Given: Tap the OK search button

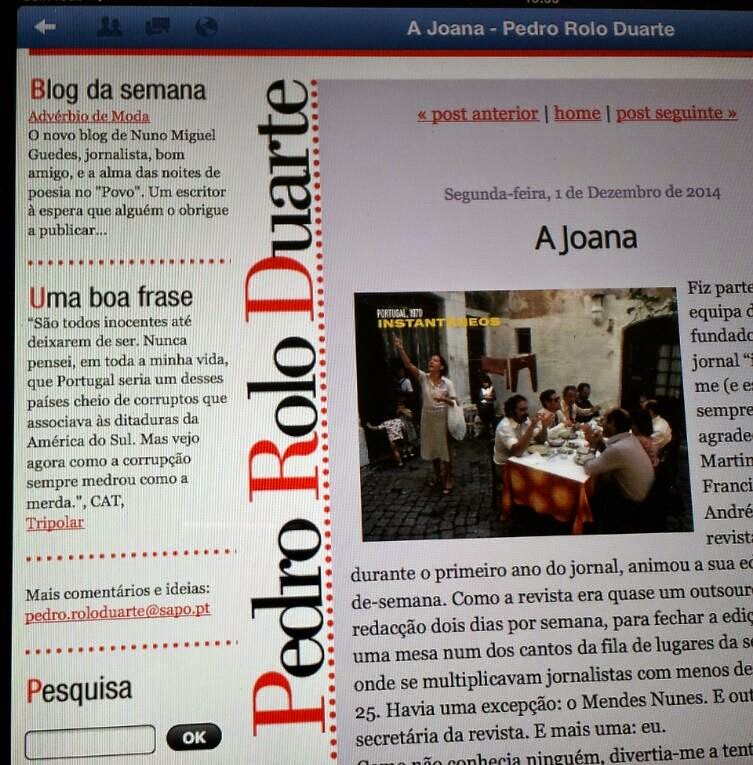Looking at the screenshot, I should click(x=194, y=738).
